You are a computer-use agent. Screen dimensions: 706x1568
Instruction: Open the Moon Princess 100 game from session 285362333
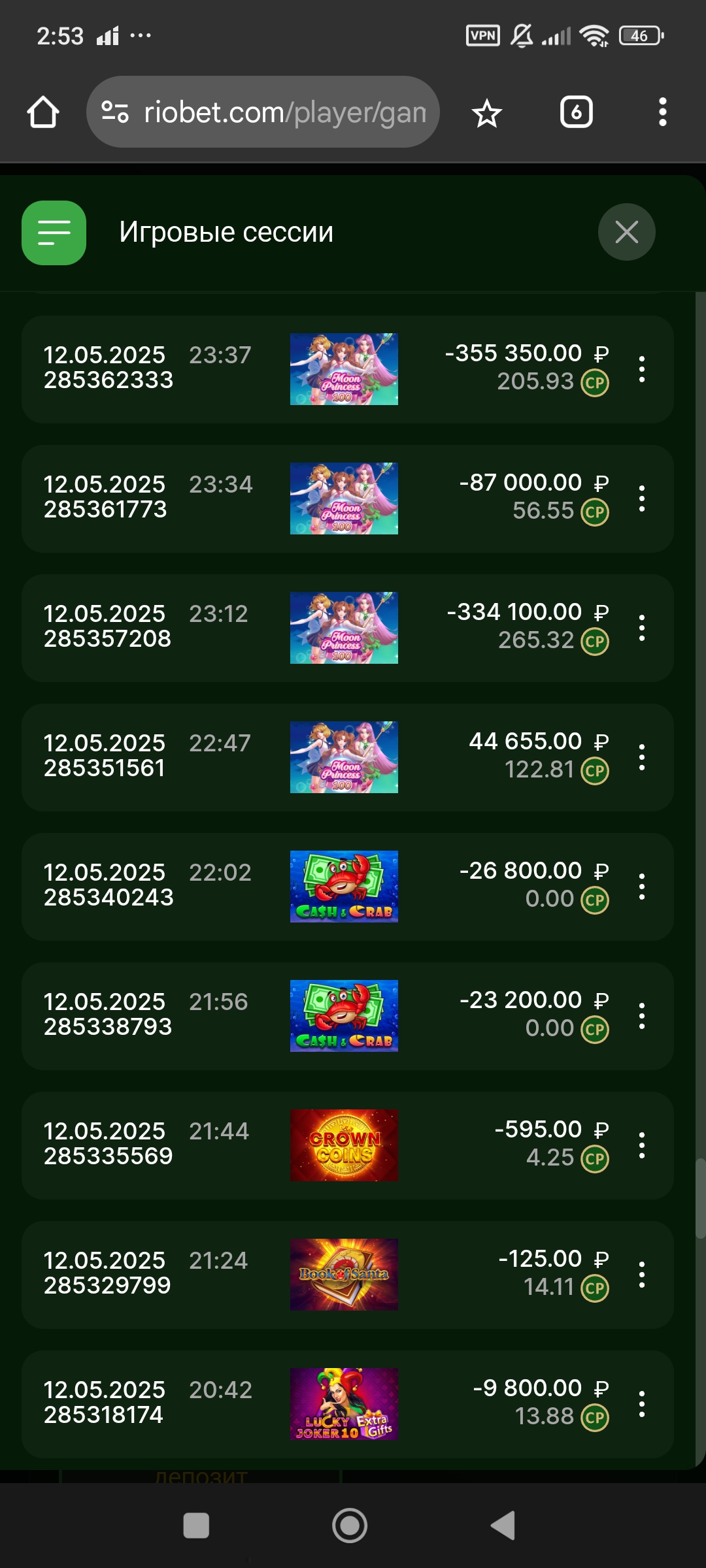coord(344,369)
